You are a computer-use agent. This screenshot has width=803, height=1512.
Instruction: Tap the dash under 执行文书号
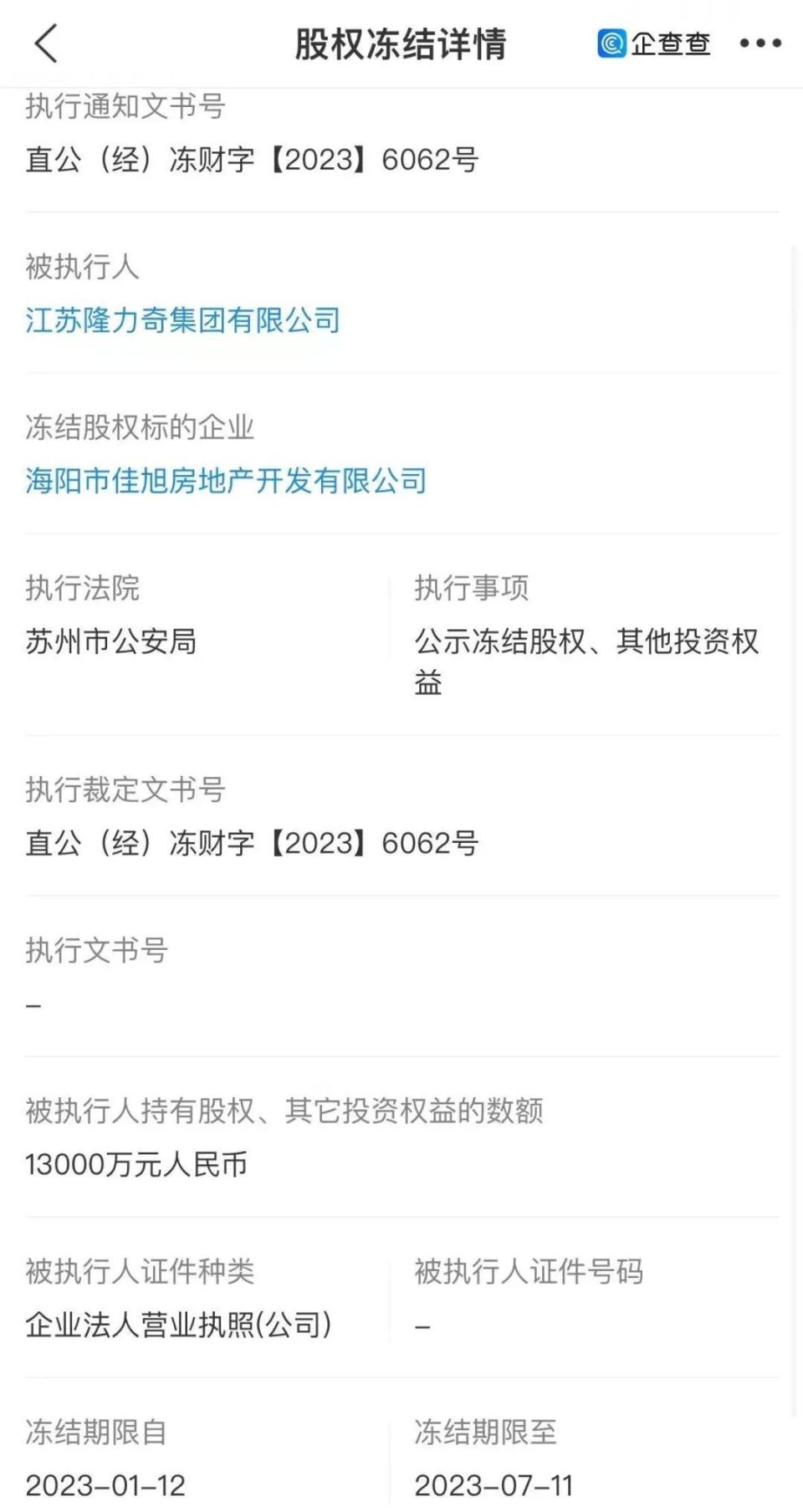pos(33,1003)
